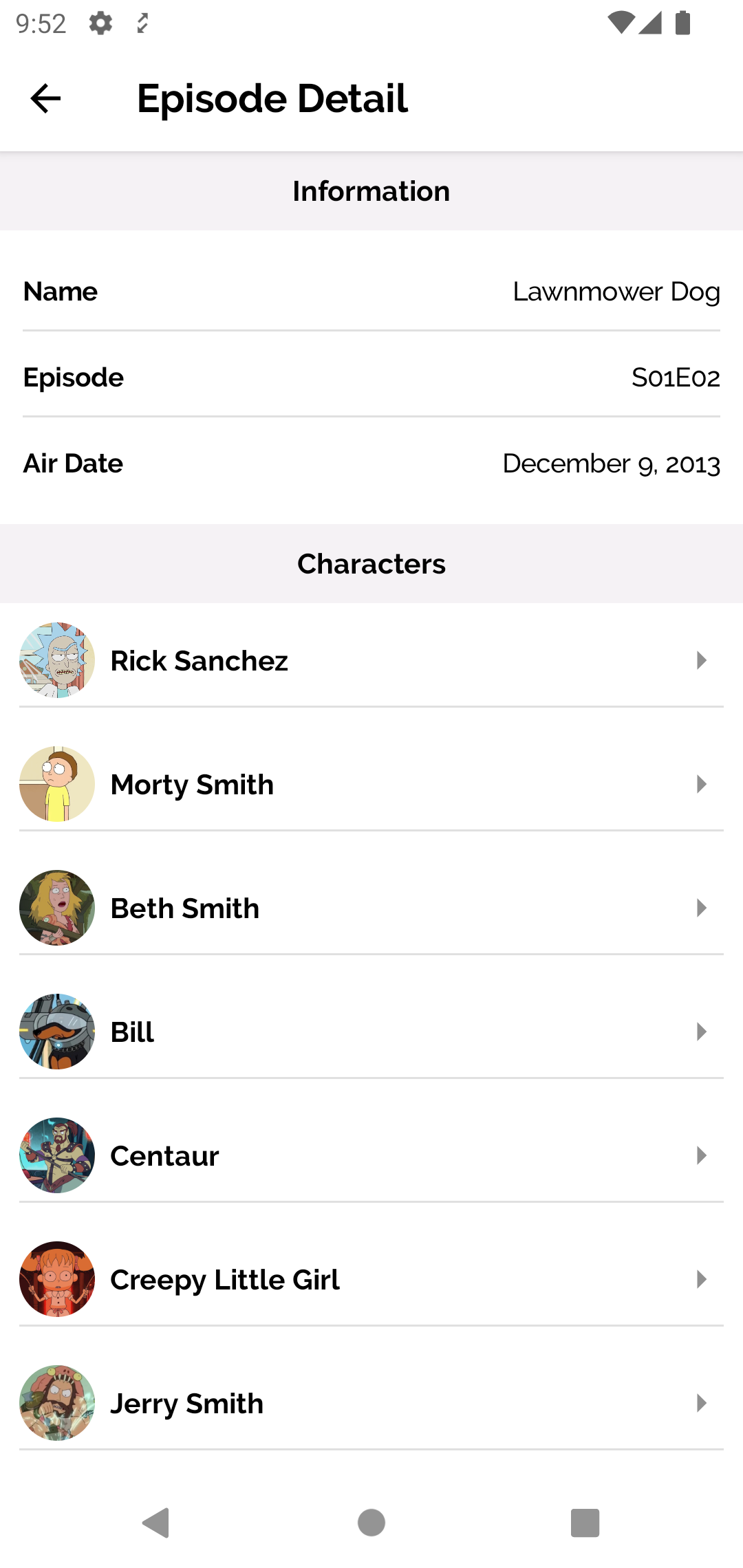This screenshot has width=743, height=1568.
Task: Select Beth Smith from characters
Action: 371,908
